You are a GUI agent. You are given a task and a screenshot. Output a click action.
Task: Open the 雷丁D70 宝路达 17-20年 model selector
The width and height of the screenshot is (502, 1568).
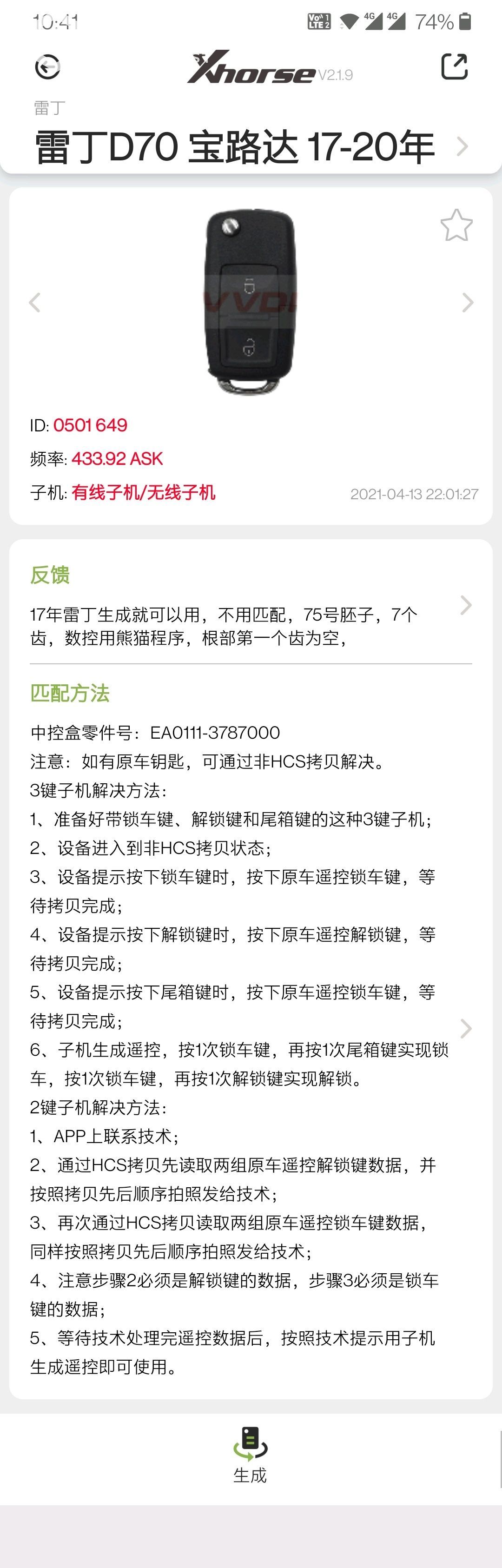tap(462, 146)
